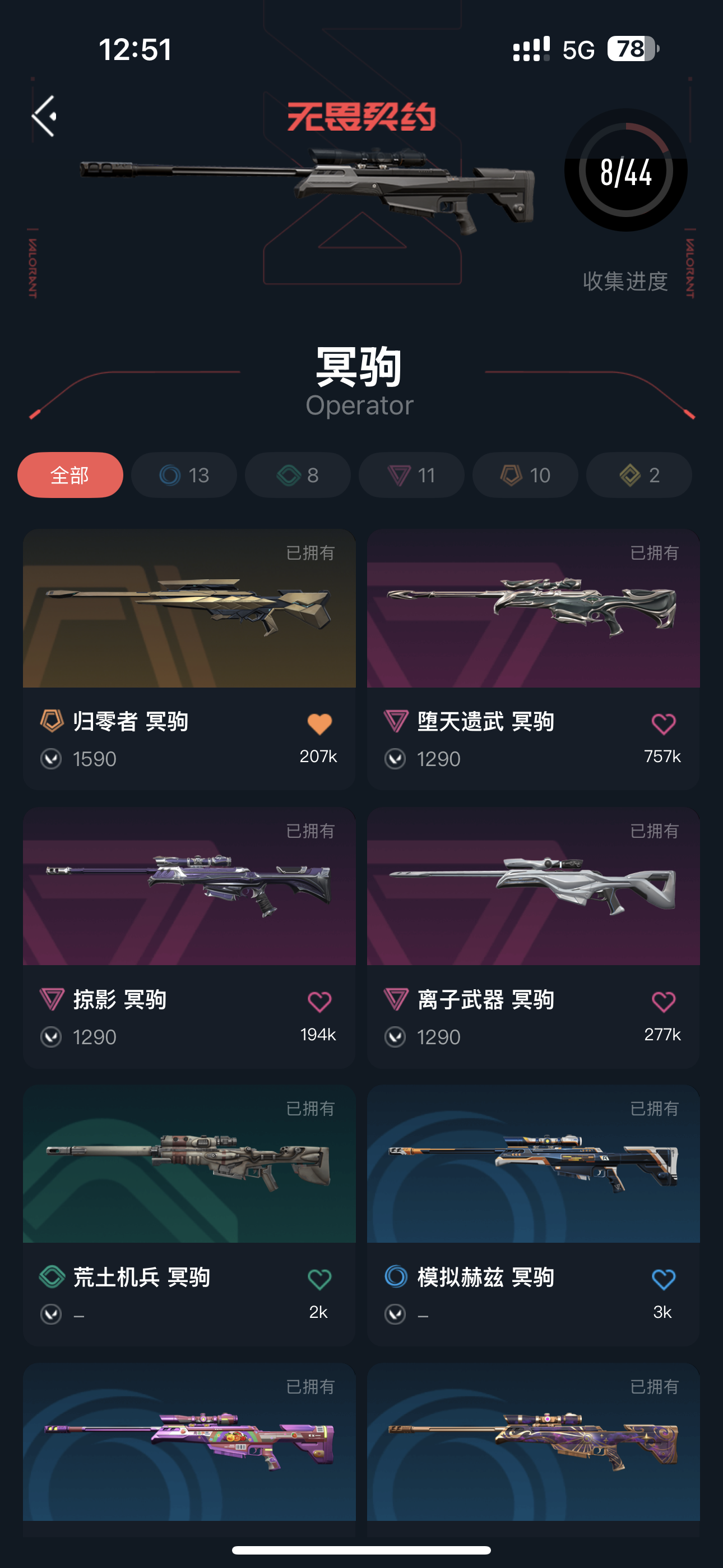Filter skins by the orange tier 10
The width and height of the screenshot is (723, 1568).
[x=525, y=475]
